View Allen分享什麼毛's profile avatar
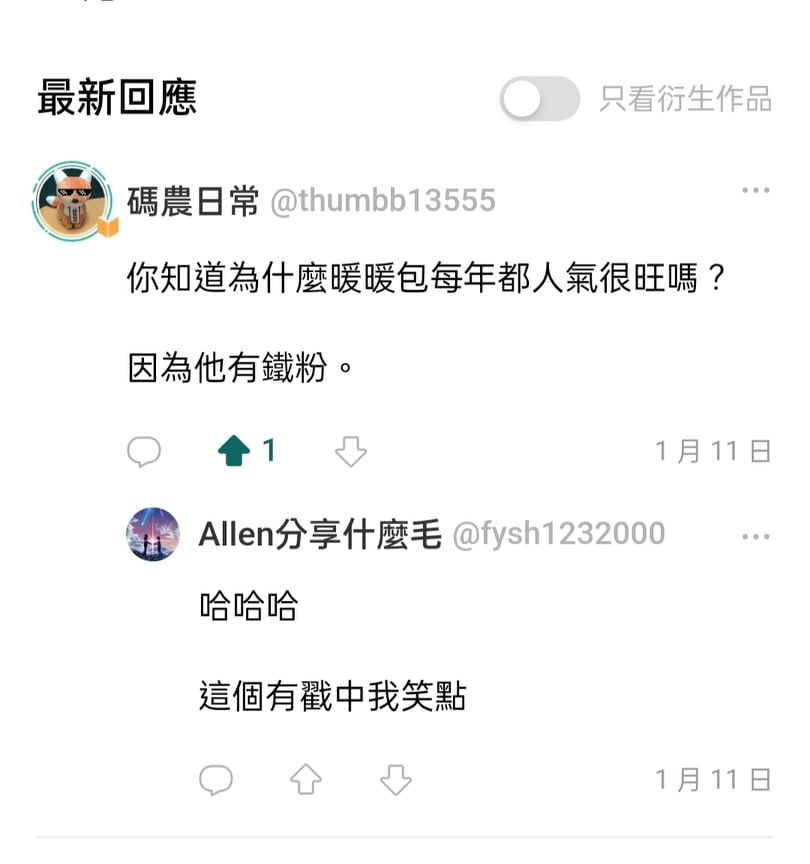This screenshot has width=810, height=864. tap(153, 534)
